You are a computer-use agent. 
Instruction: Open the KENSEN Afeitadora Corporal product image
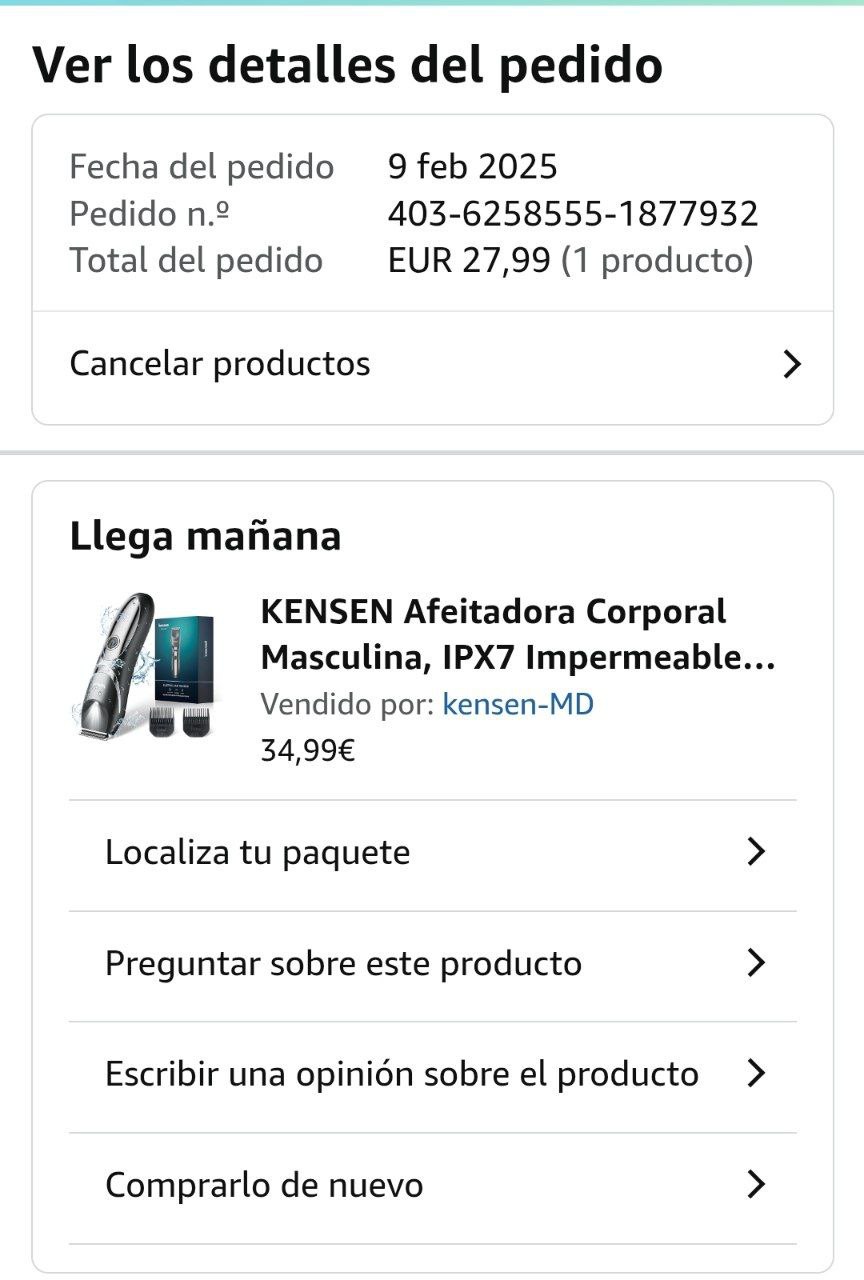pyautogui.click(x=146, y=666)
